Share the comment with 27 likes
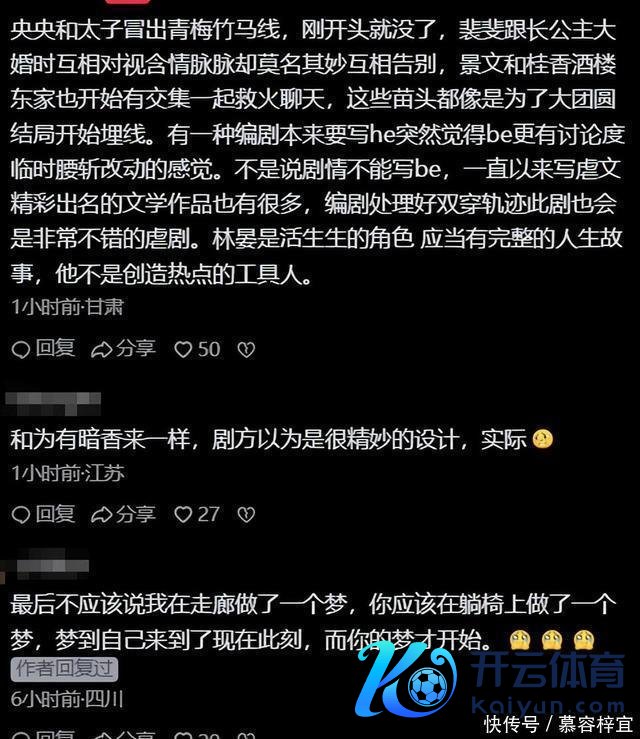Screen dimensions: 640x739 coord(123,514)
